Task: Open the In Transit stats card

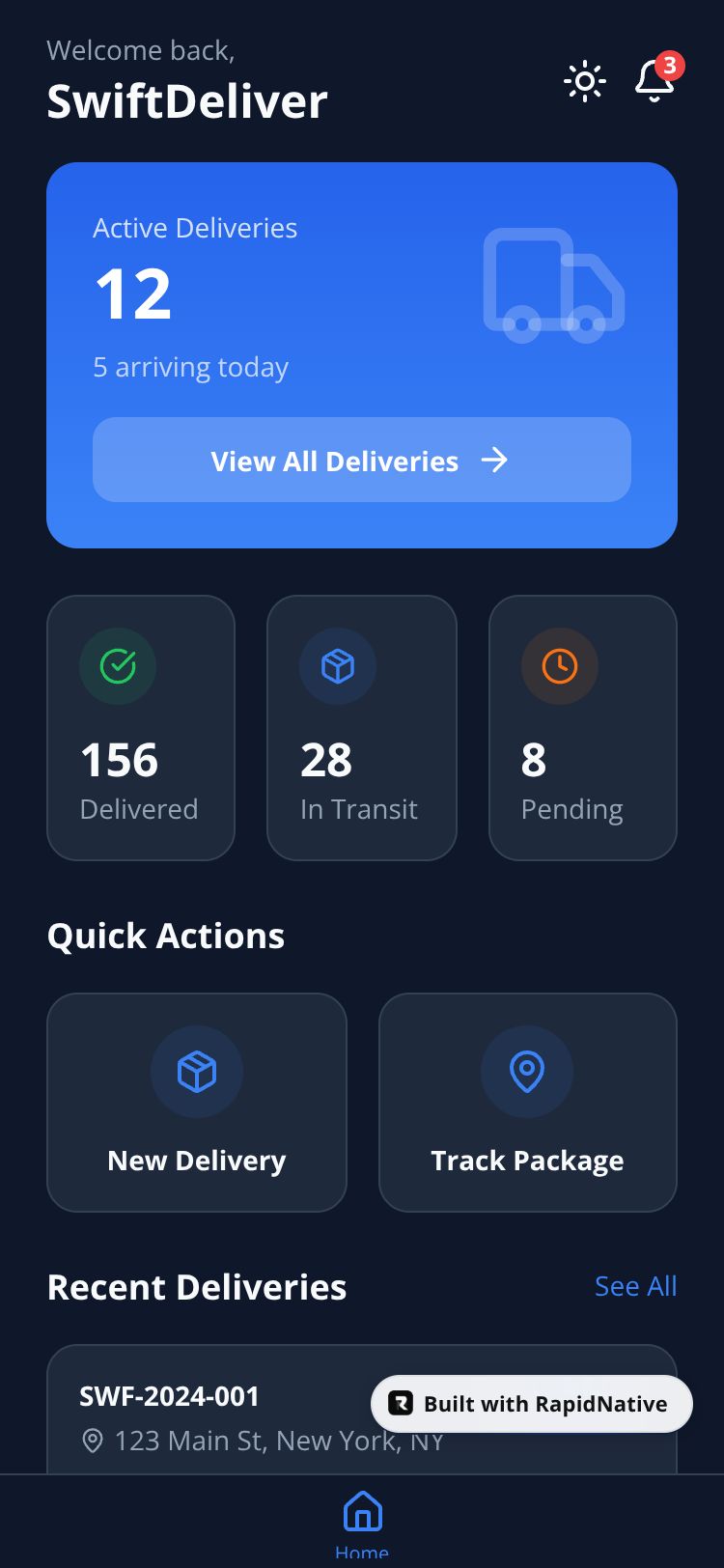Action: (361, 727)
